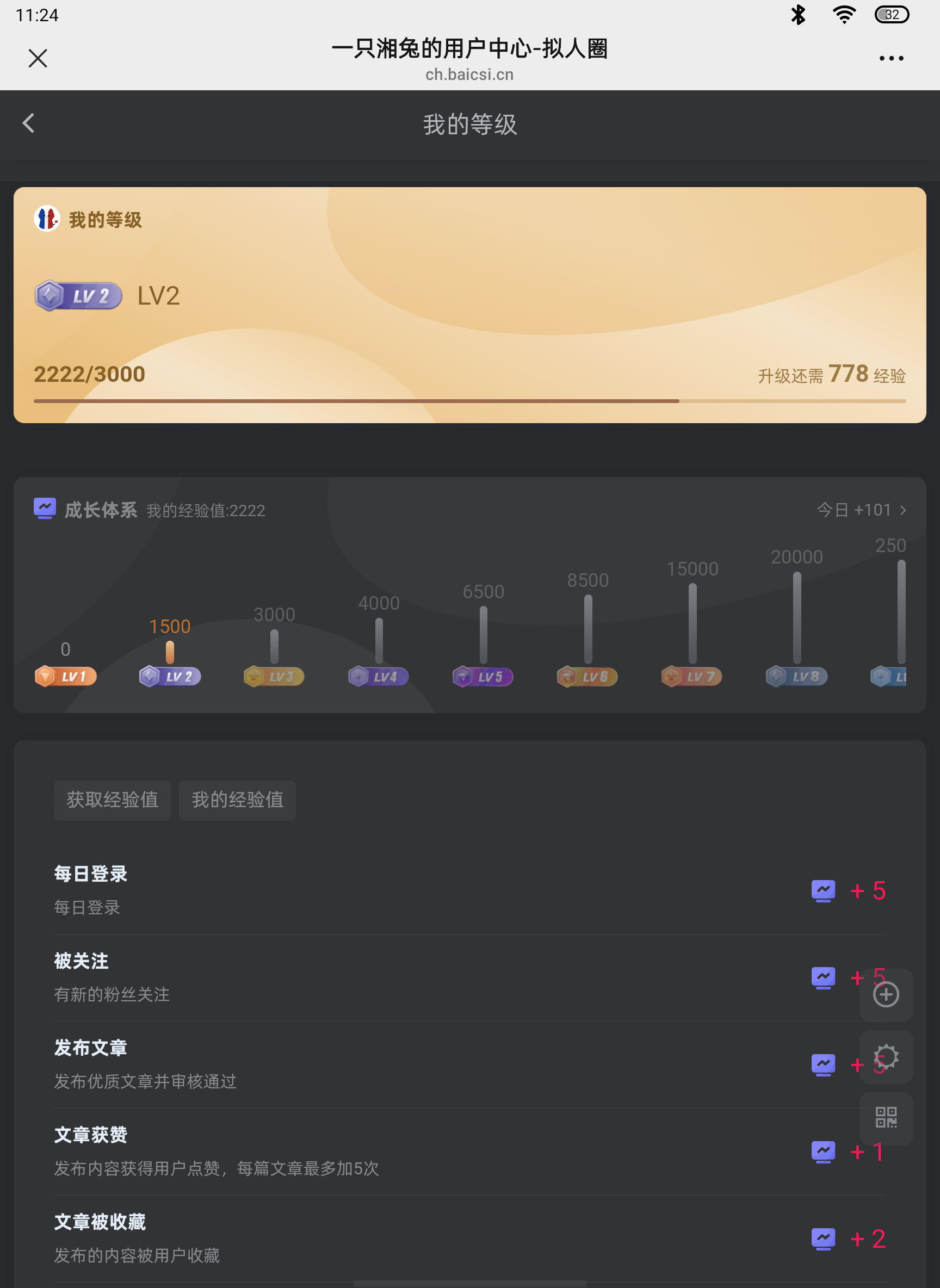
Task: Open the three-dot overflow menu
Action: [x=891, y=58]
